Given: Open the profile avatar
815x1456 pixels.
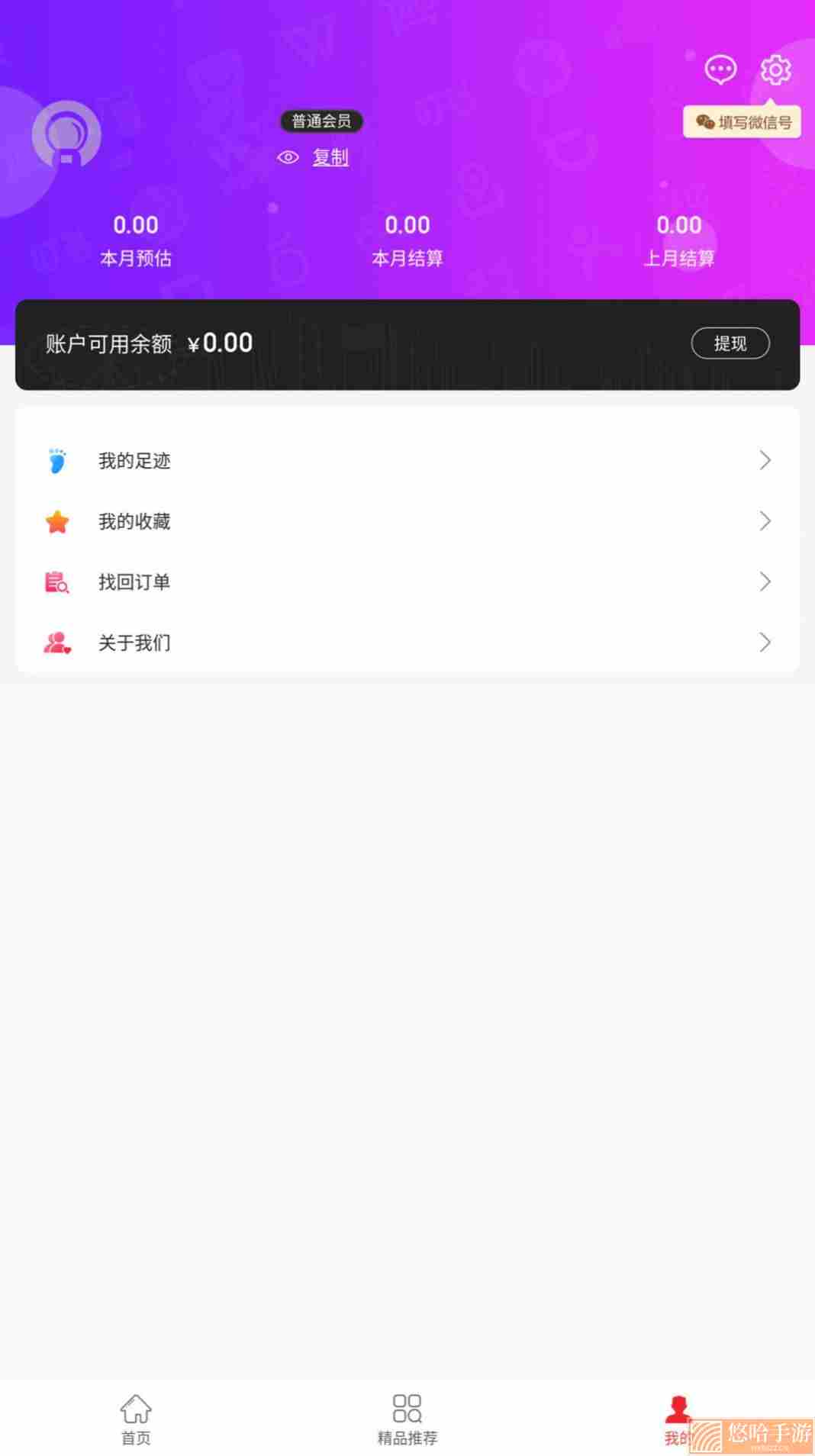Looking at the screenshot, I should tap(66, 135).
